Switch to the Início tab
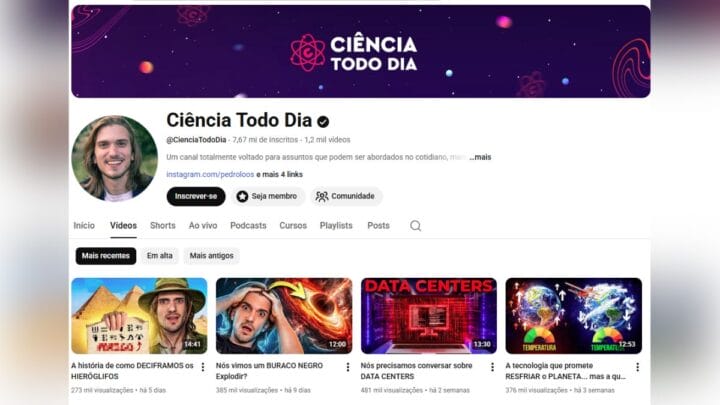720x405 pixels. point(84,226)
